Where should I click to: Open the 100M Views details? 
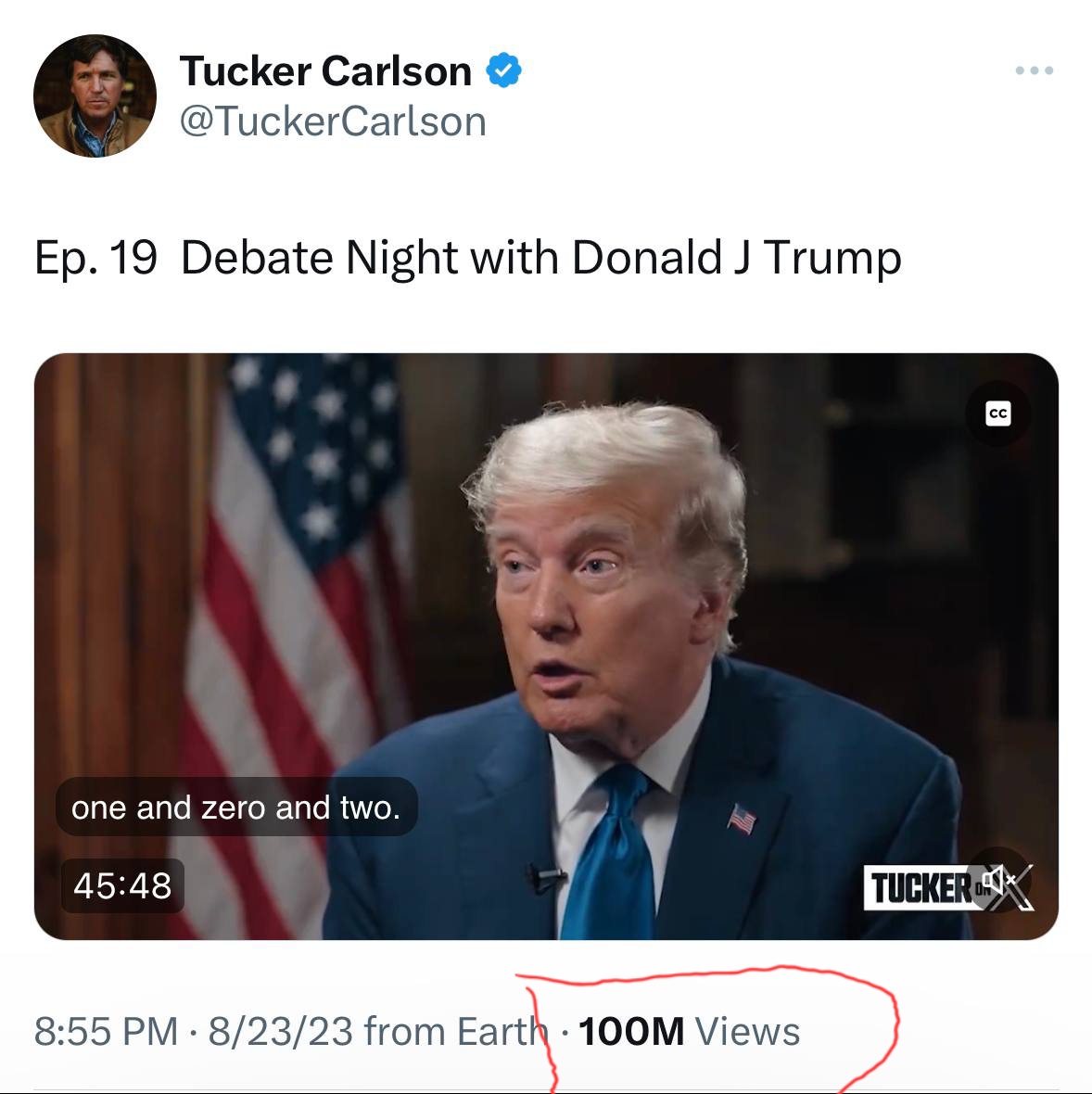point(689,1031)
